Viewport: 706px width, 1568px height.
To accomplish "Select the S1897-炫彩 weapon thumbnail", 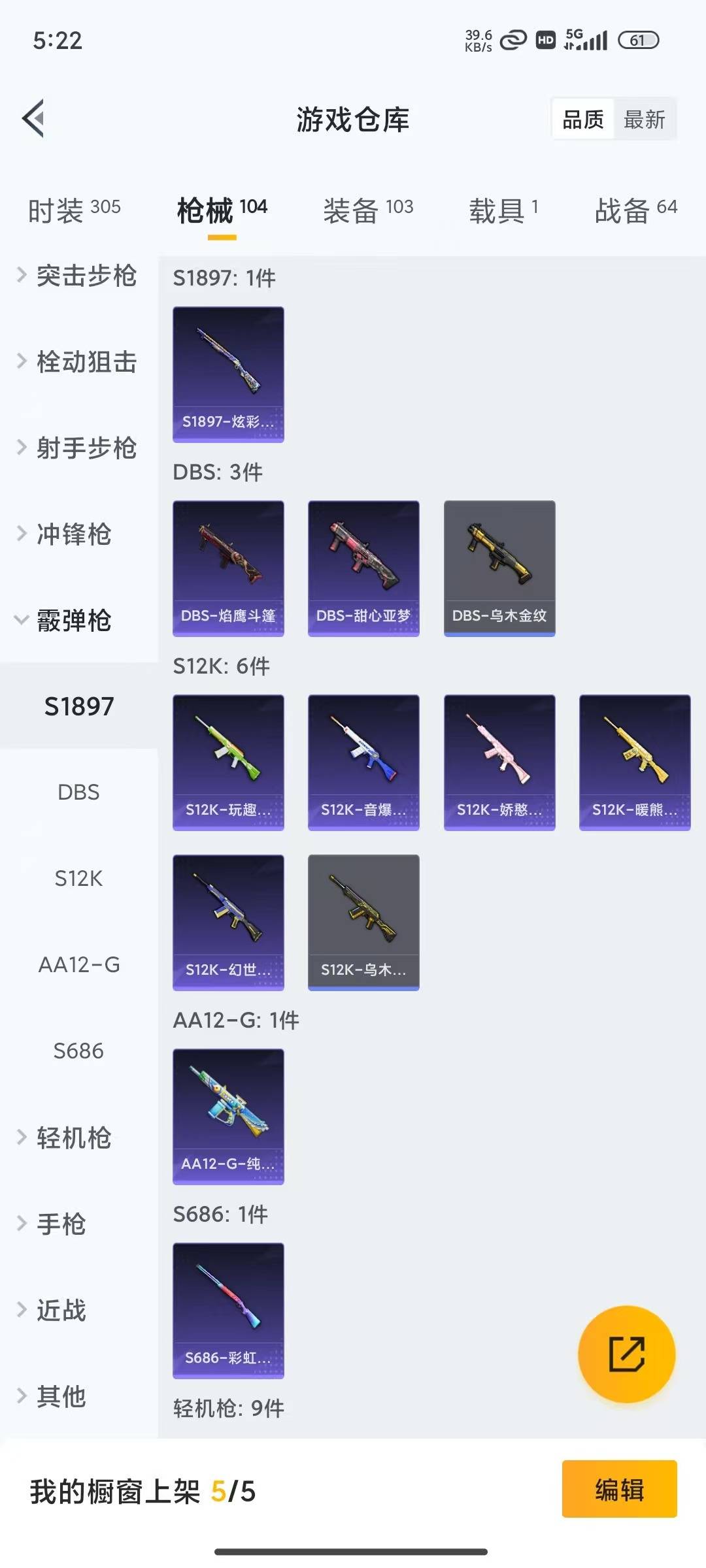I will tap(228, 374).
